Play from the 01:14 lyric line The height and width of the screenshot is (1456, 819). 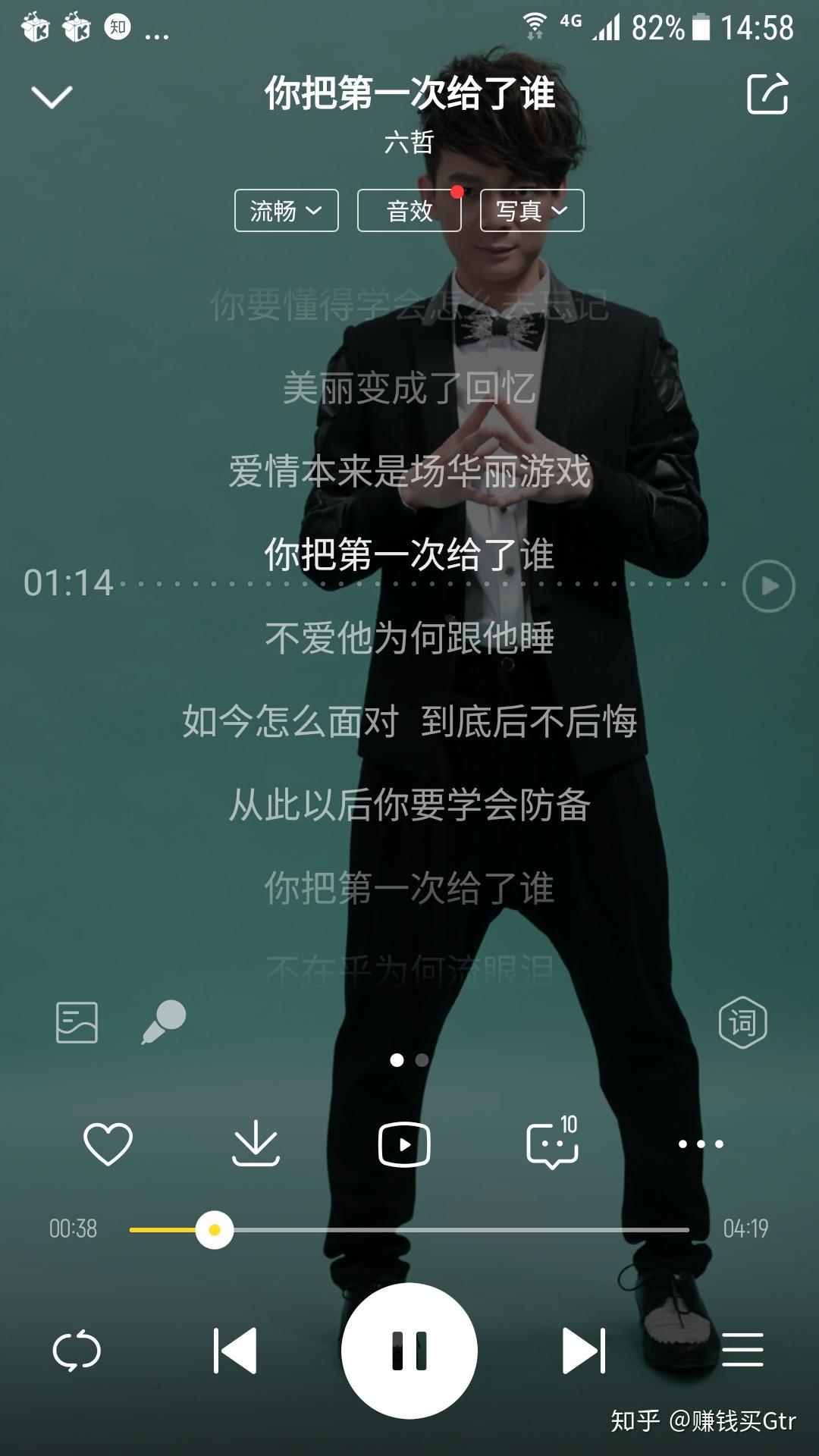768,585
